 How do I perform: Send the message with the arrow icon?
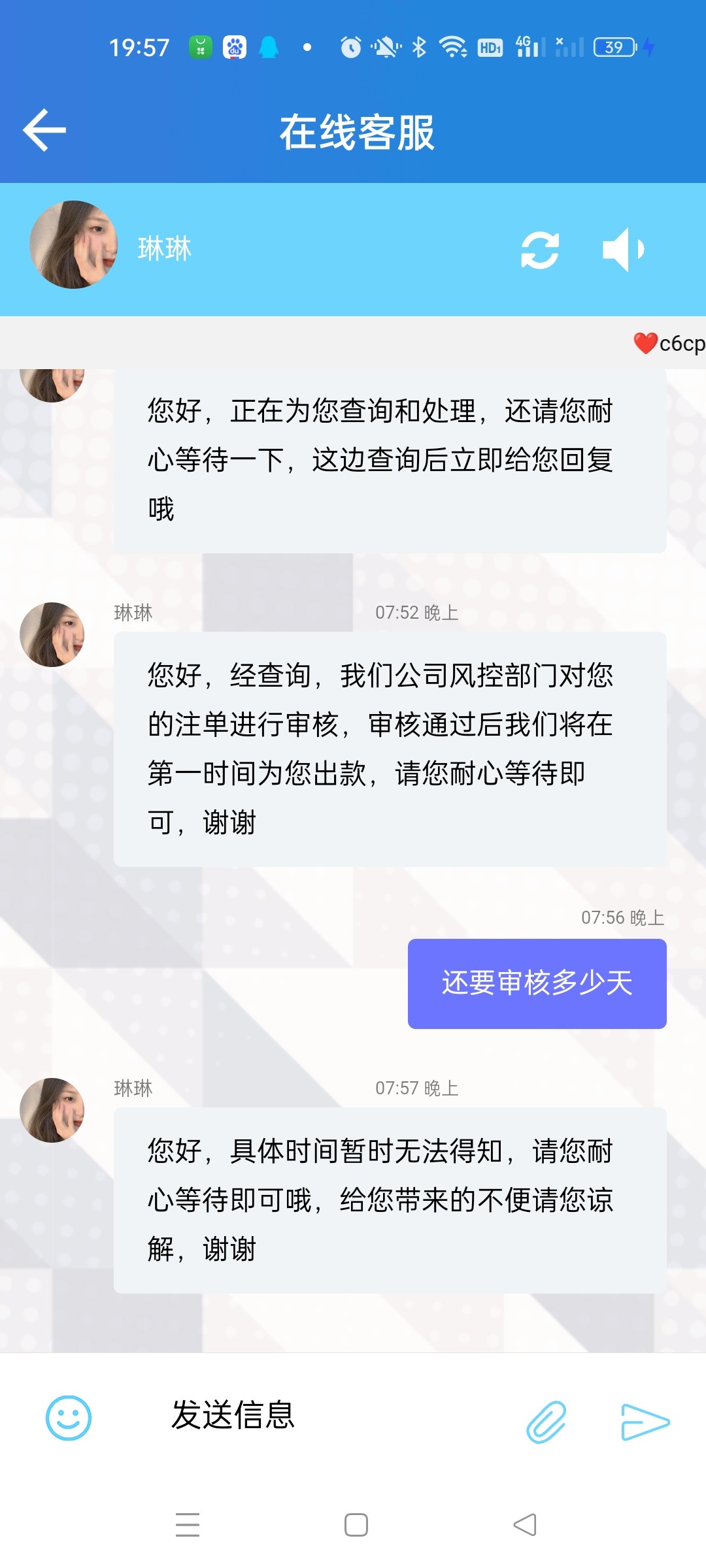(x=645, y=1422)
